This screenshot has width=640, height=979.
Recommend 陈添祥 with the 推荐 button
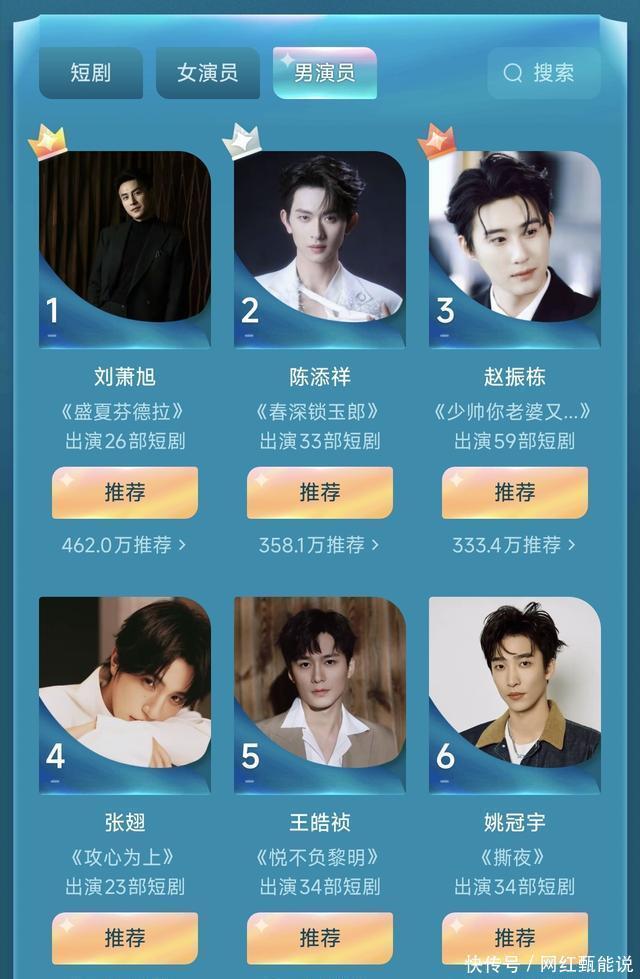[320, 492]
